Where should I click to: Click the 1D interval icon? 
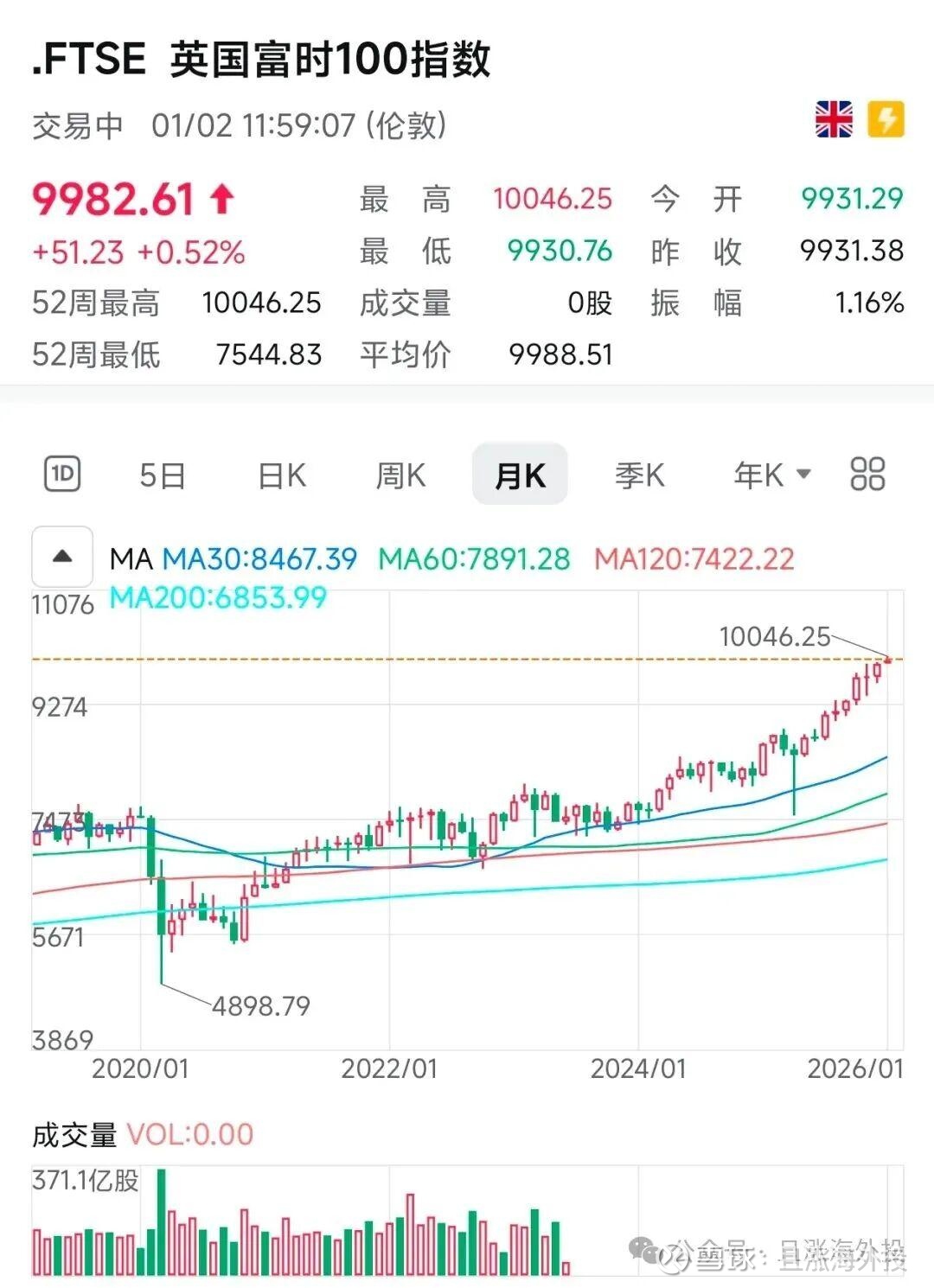[x=62, y=474]
